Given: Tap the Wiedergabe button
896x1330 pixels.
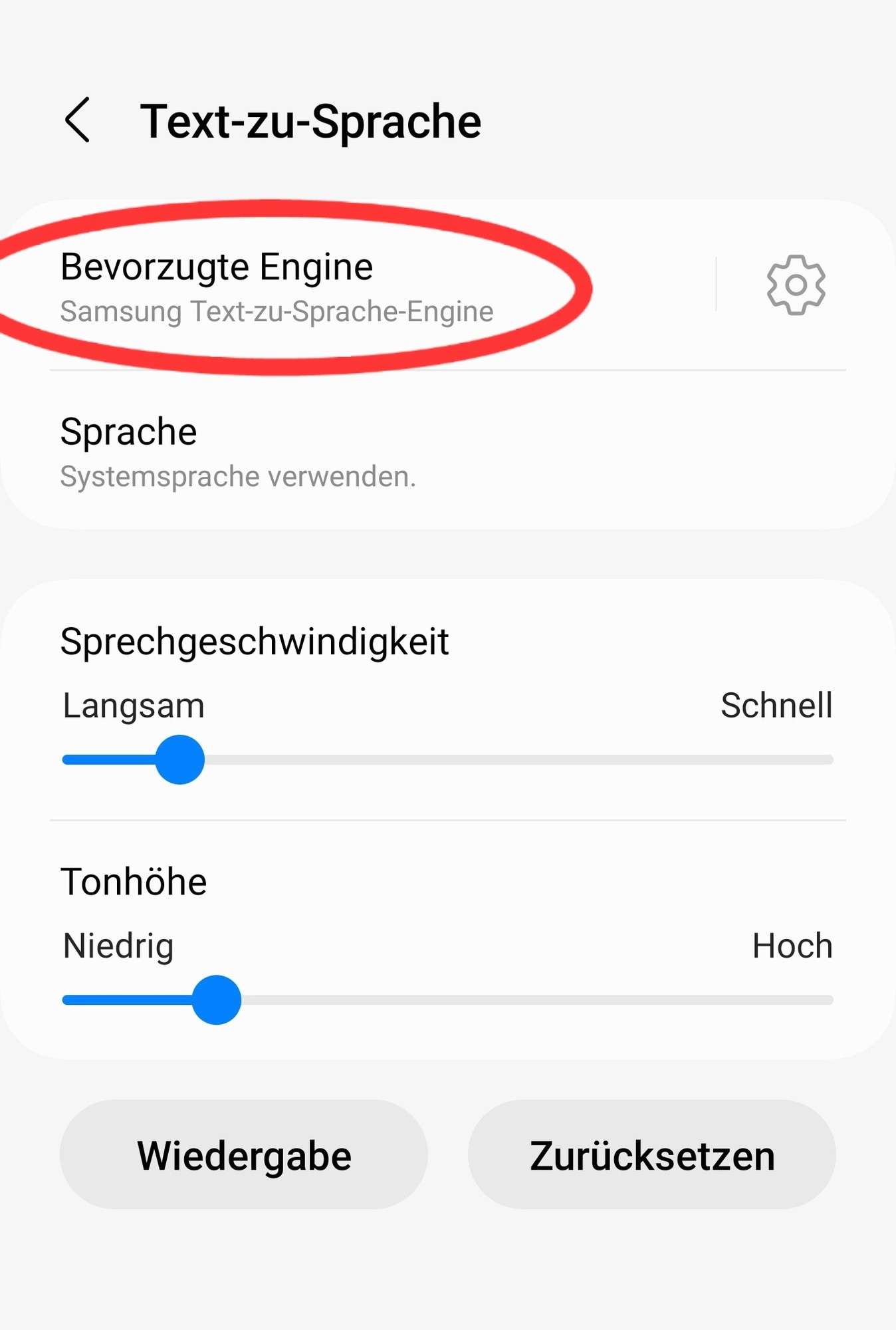Looking at the screenshot, I should pos(243,1154).
